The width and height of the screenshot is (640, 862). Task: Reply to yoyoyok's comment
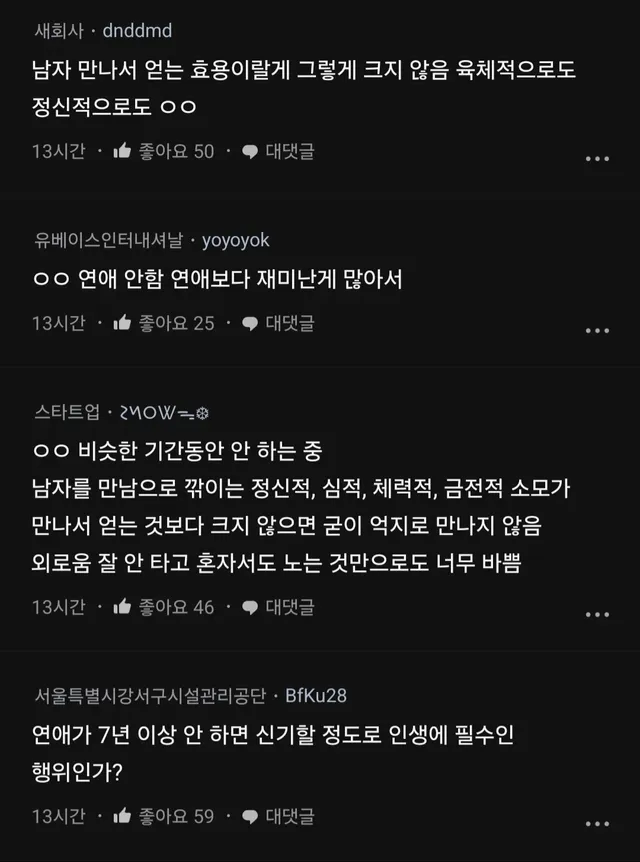coord(278,323)
